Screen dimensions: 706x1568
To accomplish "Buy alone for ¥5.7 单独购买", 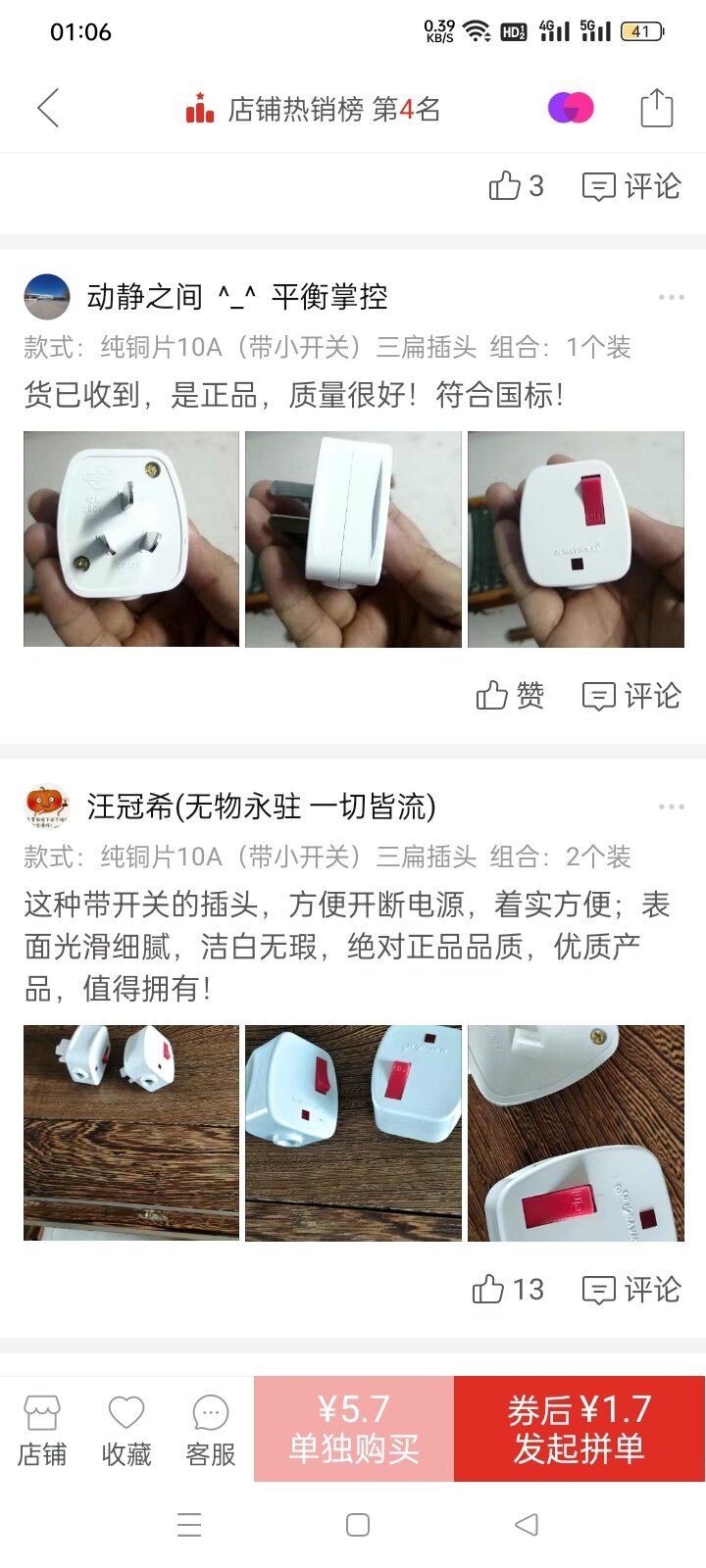I will click(354, 1429).
